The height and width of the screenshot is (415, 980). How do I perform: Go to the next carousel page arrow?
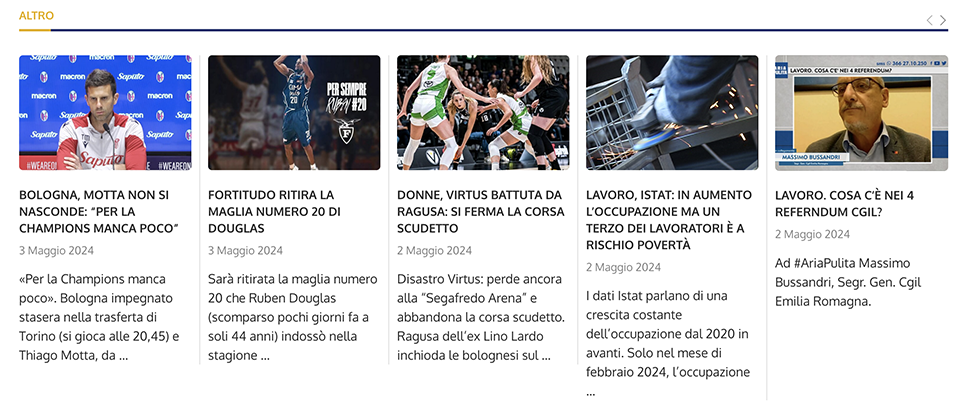[x=943, y=20]
